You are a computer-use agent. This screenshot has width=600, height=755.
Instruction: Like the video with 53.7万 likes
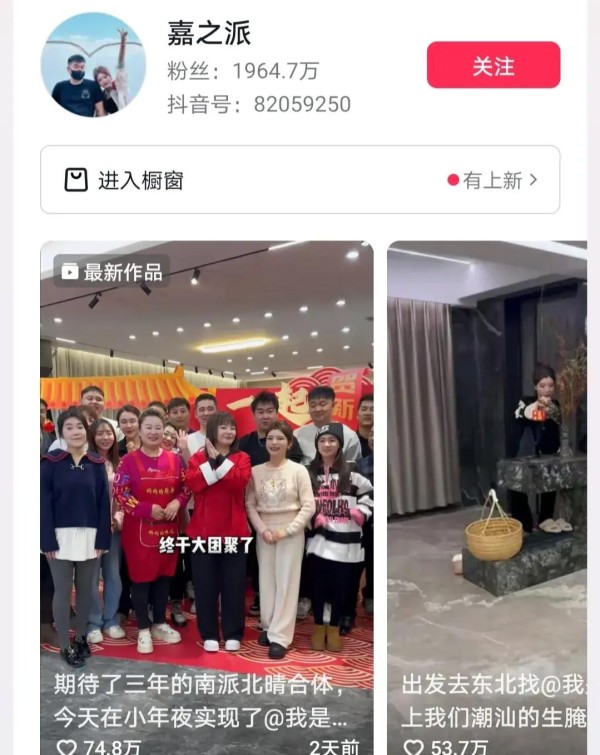tap(414, 746)
